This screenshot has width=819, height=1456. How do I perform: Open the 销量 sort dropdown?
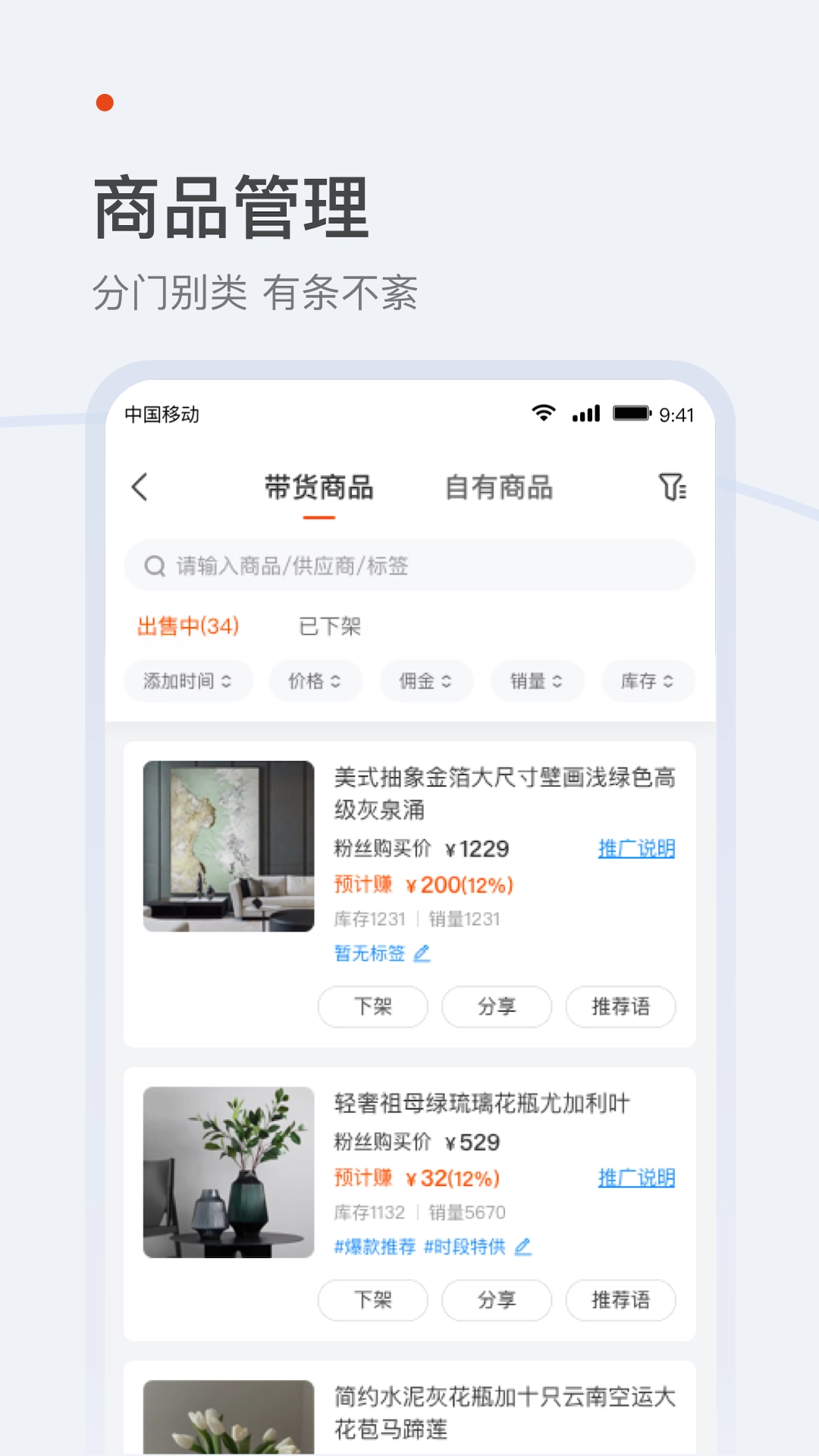(x=537, y=680)
